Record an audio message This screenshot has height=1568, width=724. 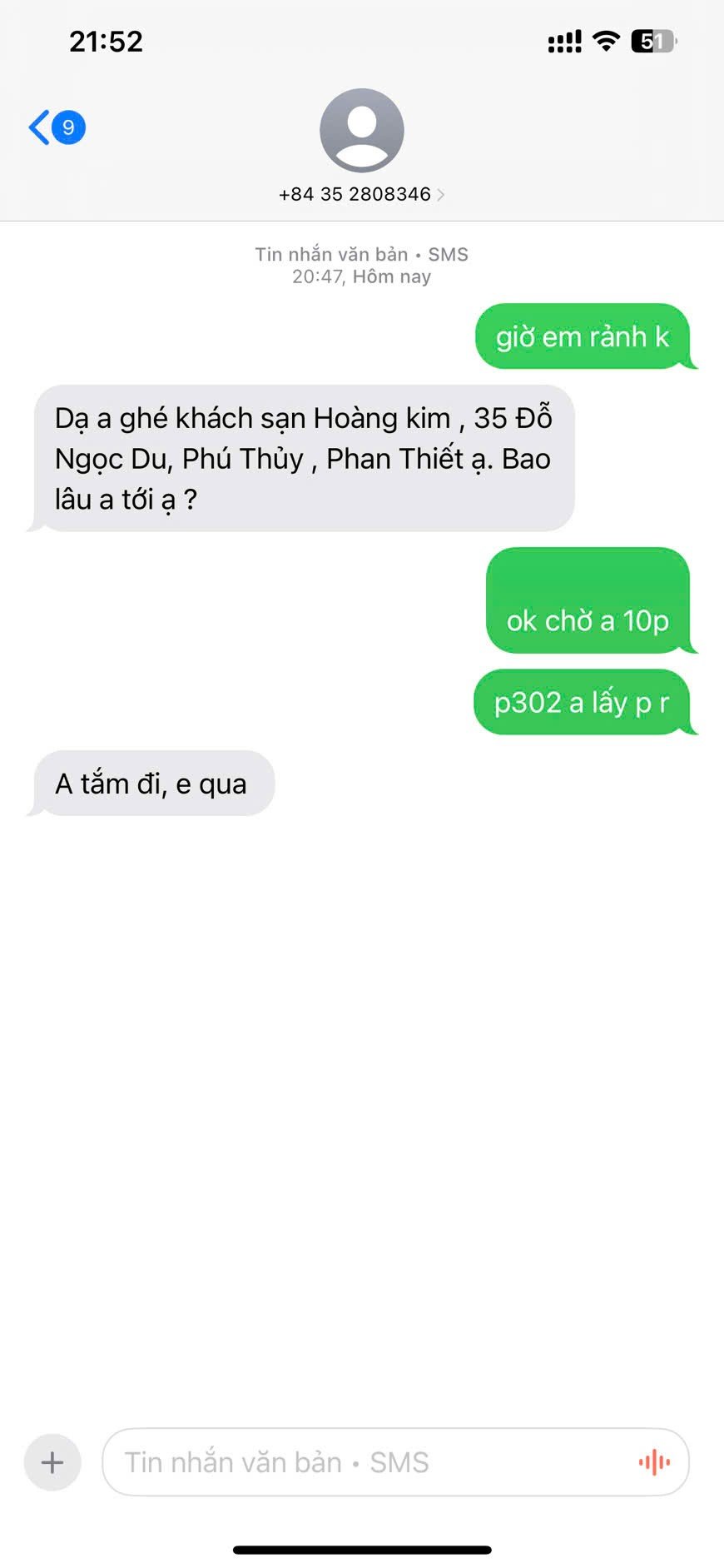[654, 1462]
